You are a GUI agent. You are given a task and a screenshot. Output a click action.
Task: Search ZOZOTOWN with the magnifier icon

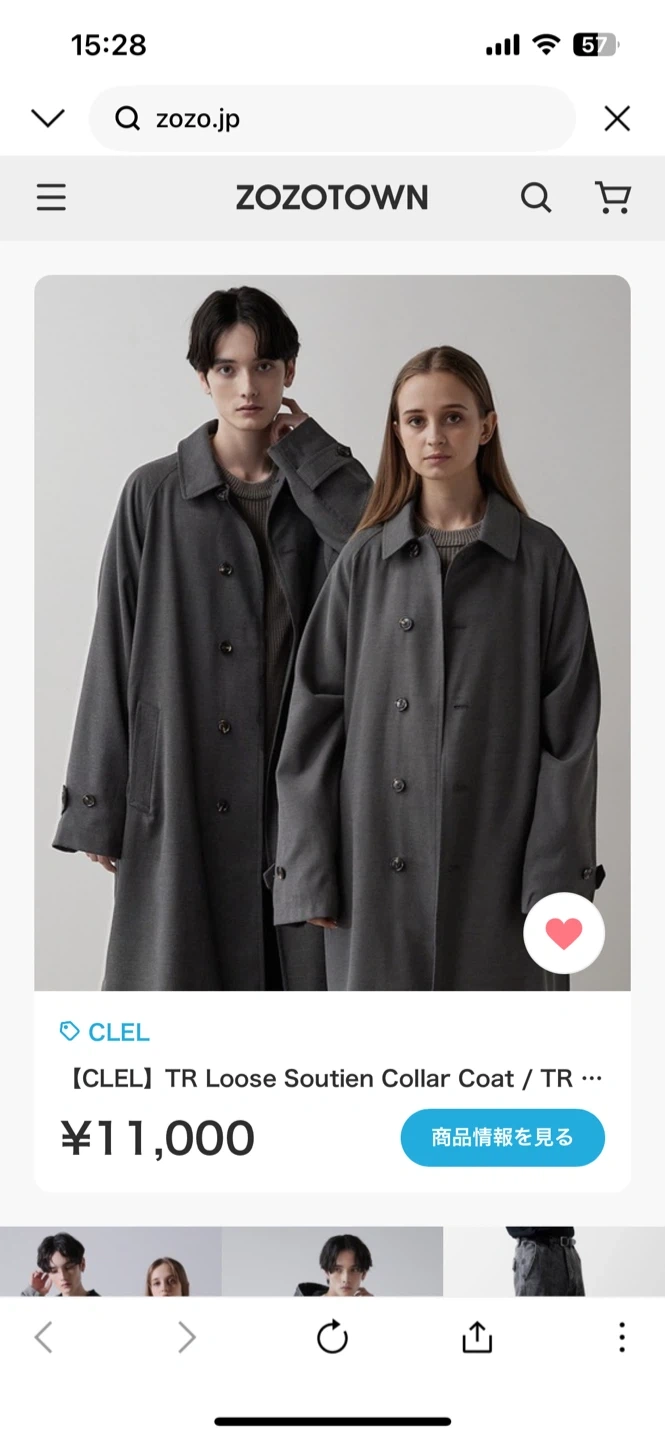(x=536, y=198)
